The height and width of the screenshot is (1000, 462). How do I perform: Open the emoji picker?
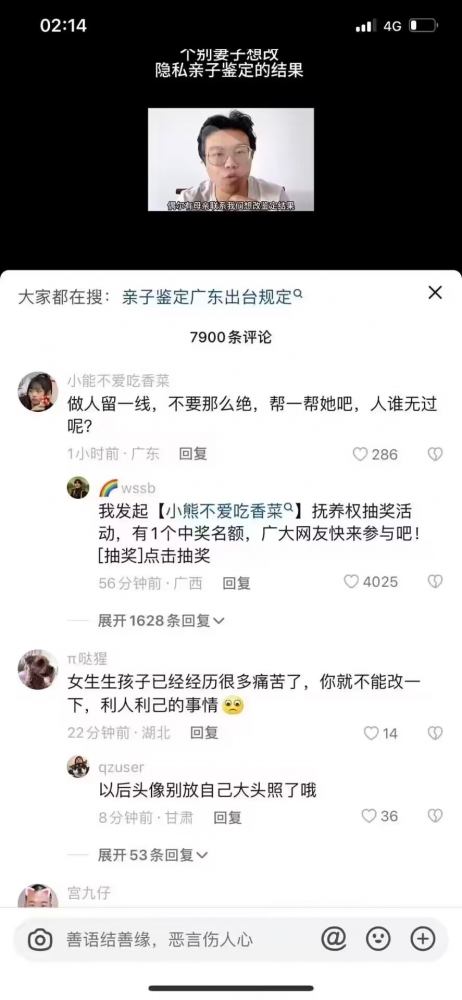pyautogui.click(x=378, y=938)
